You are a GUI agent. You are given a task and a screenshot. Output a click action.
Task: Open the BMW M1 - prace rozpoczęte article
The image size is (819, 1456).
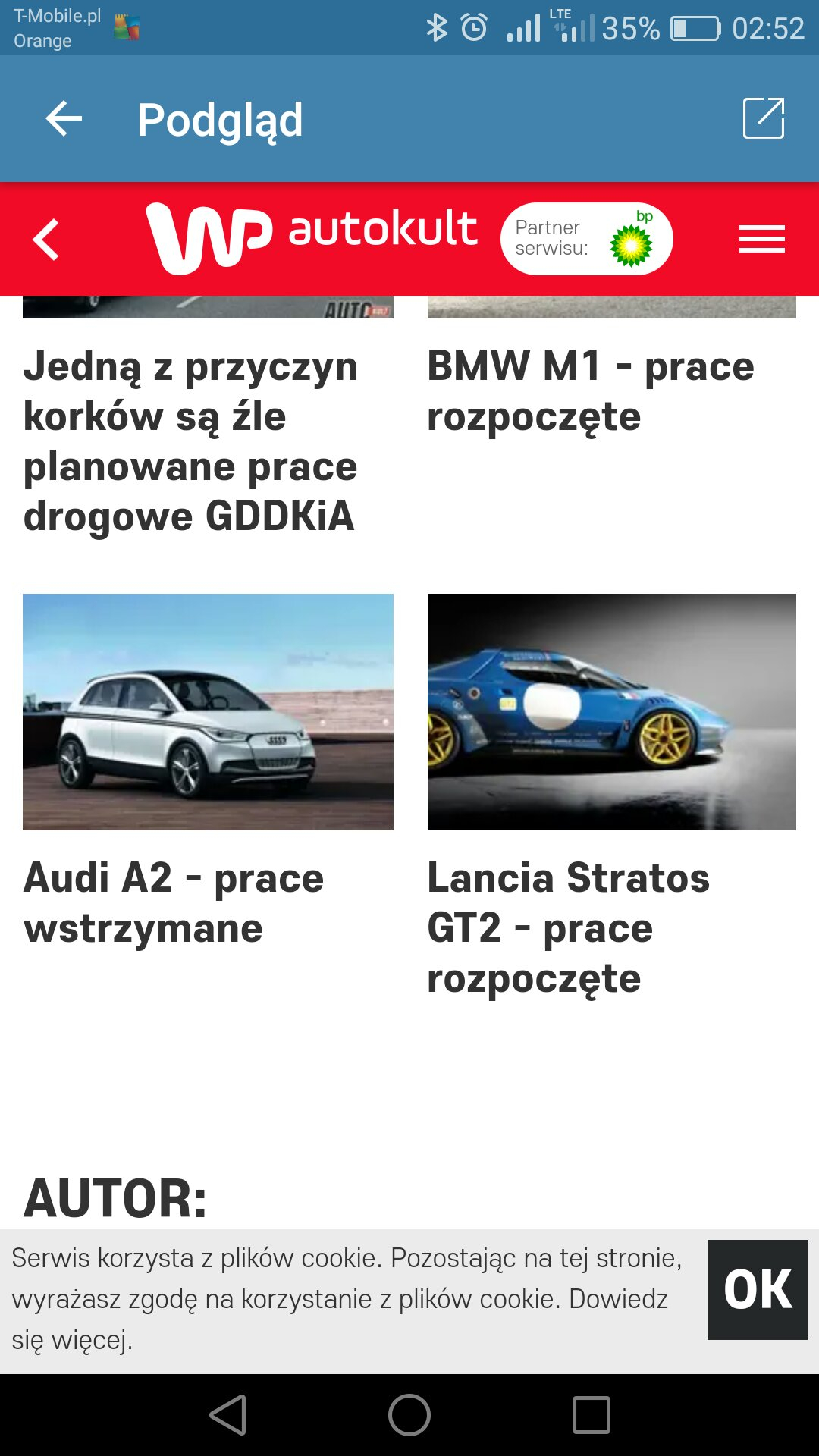pyautogui.click(x=590, y=391)
